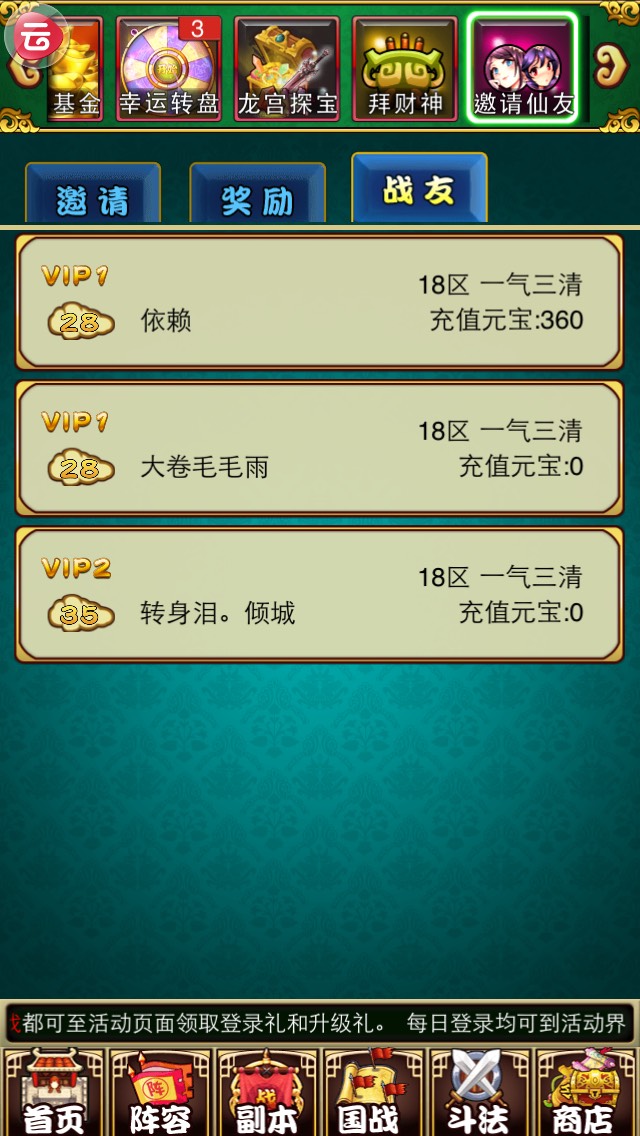Open the 副本 dungeon screen

click(x=267, y=1092)
